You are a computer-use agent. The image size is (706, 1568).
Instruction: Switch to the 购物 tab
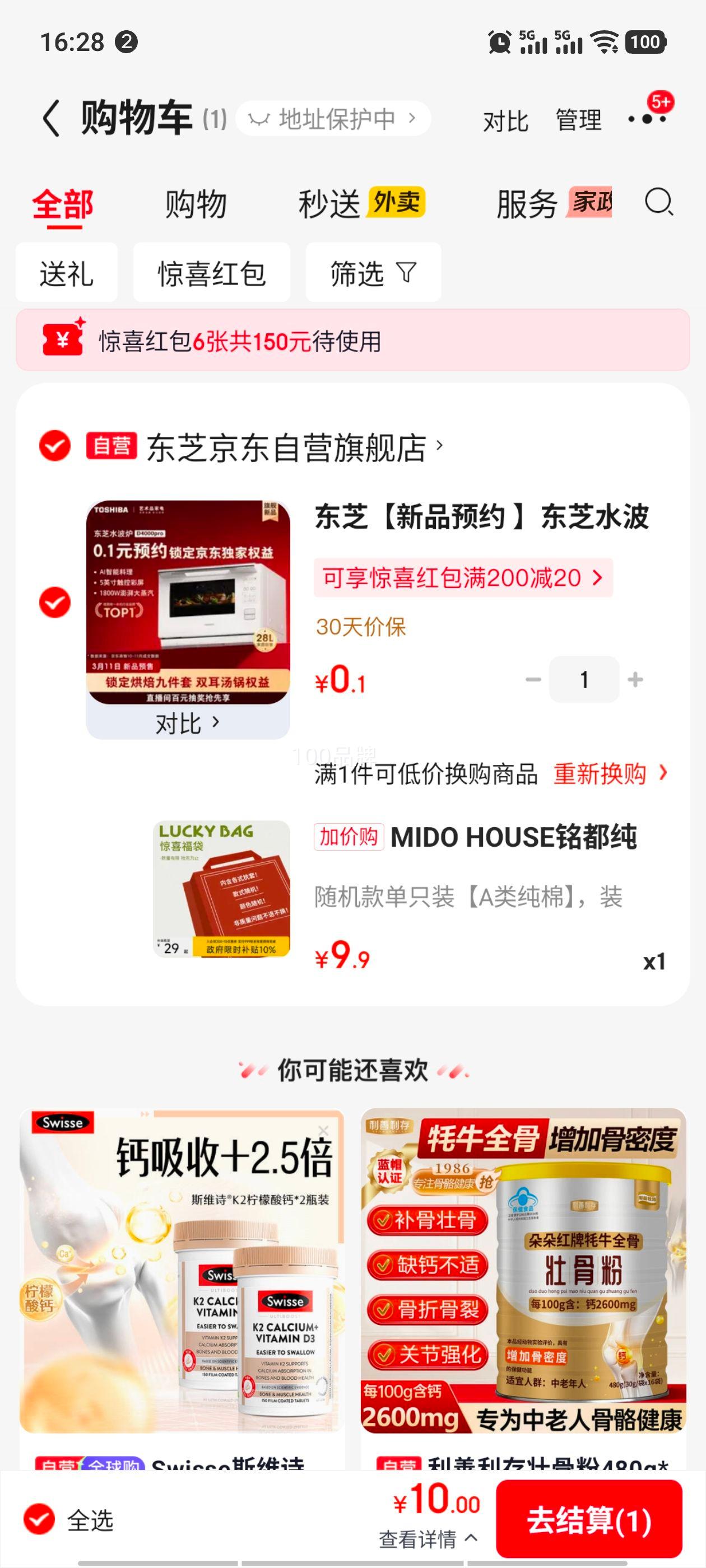(194, 203)
